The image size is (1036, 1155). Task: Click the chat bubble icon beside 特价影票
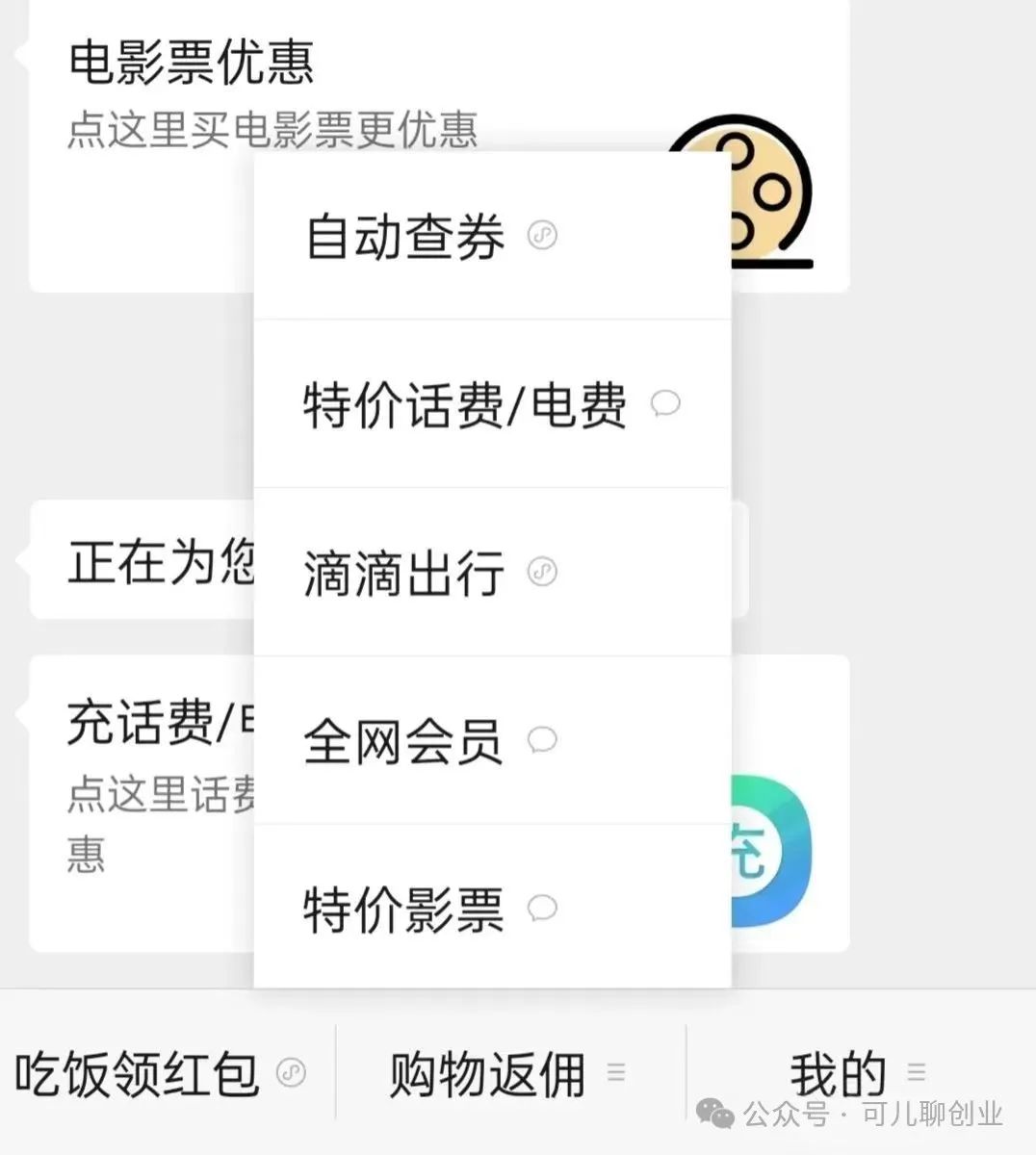[544, 909]
